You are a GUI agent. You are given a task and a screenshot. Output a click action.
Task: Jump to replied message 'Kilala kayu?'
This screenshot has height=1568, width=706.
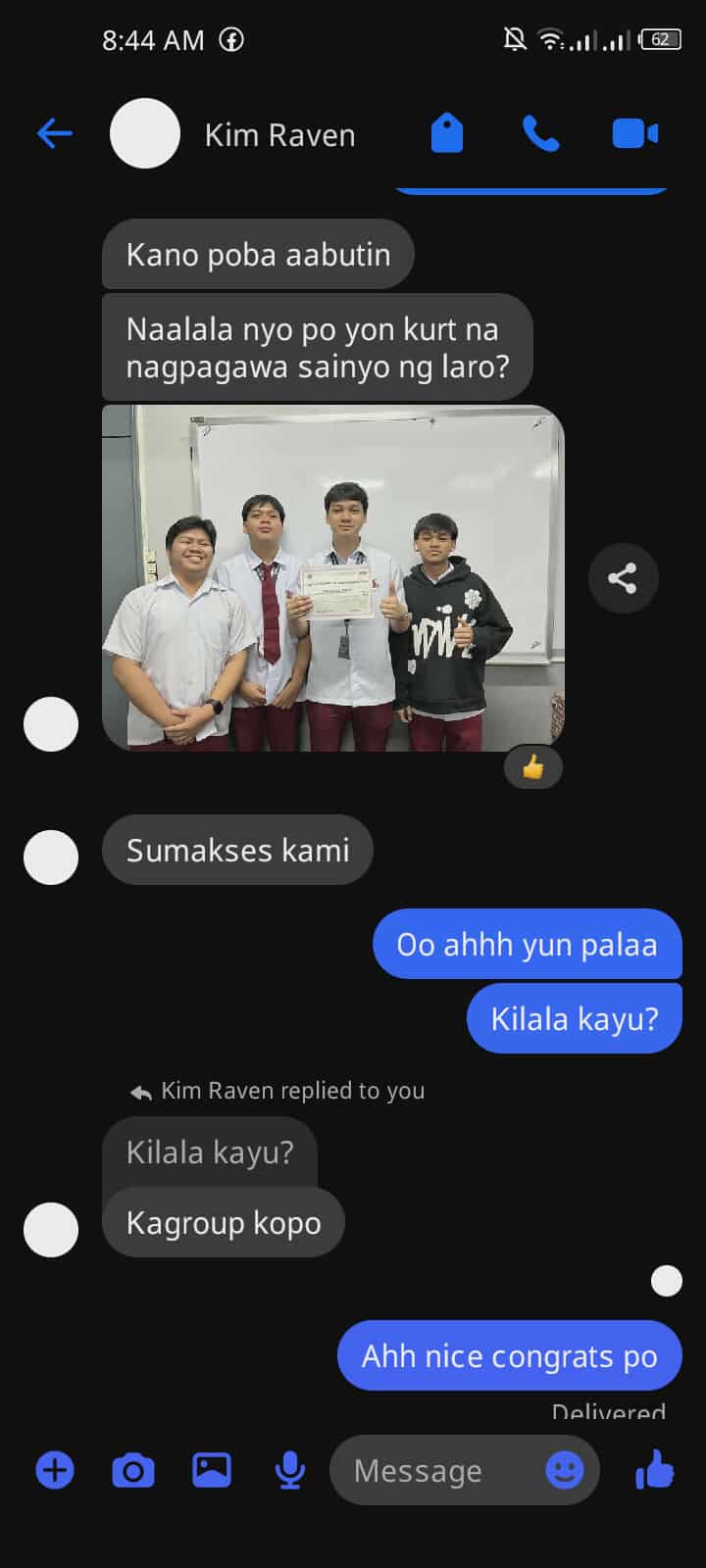click(x=210, y=1152)
